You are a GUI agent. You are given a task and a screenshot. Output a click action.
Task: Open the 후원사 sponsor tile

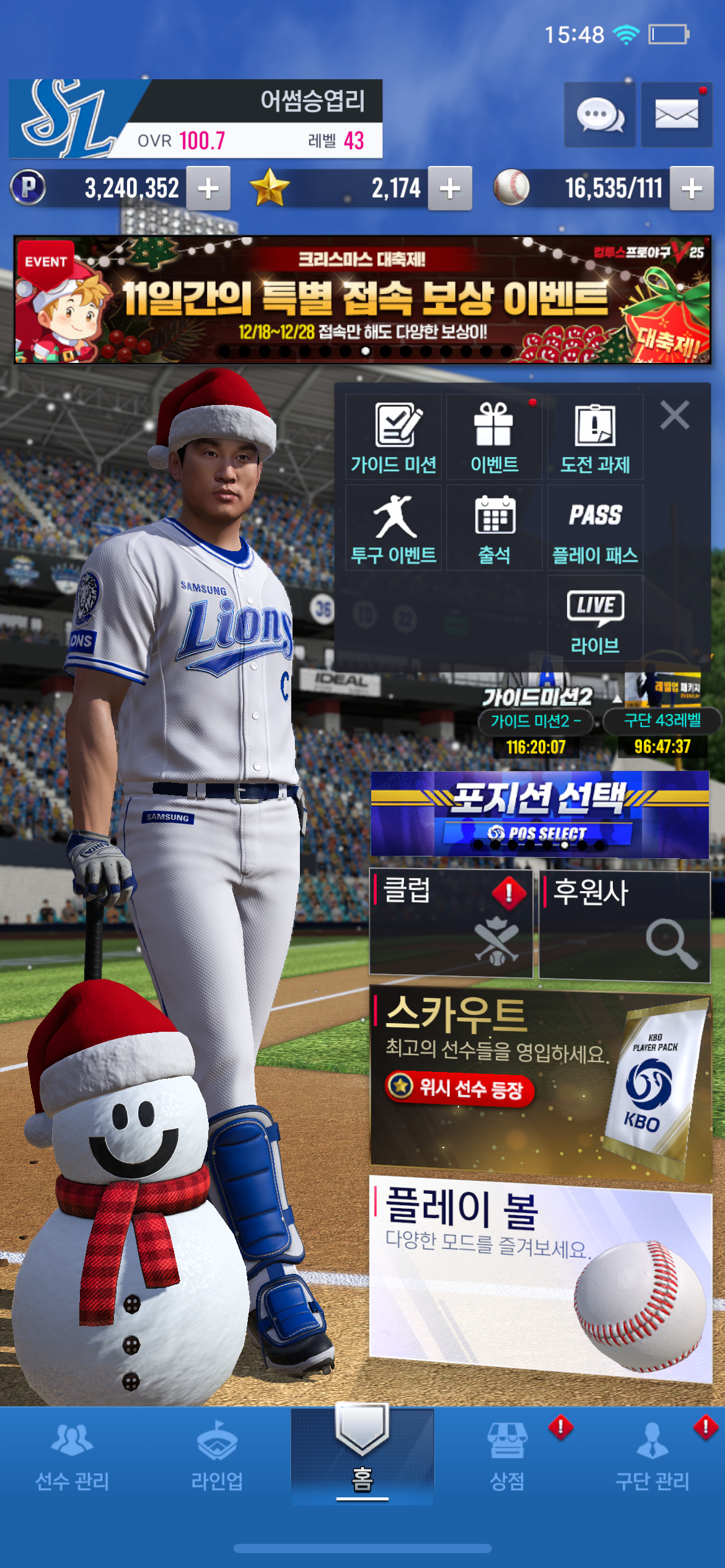pyautogui.click(x=624, y=926)
